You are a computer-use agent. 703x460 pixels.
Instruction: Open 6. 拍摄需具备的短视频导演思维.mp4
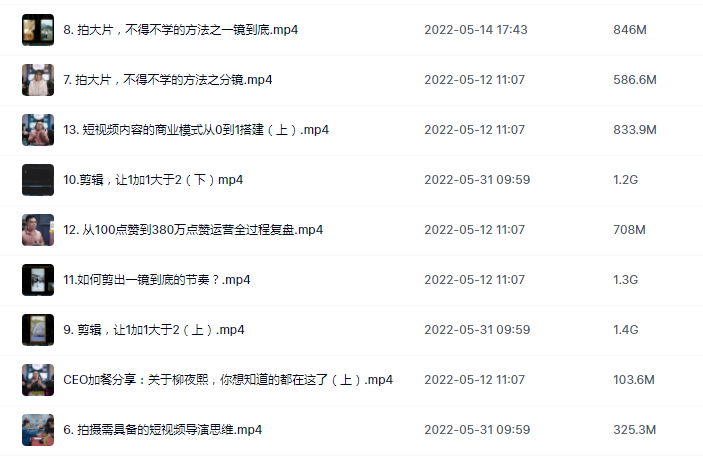click(x=162, y=430)
